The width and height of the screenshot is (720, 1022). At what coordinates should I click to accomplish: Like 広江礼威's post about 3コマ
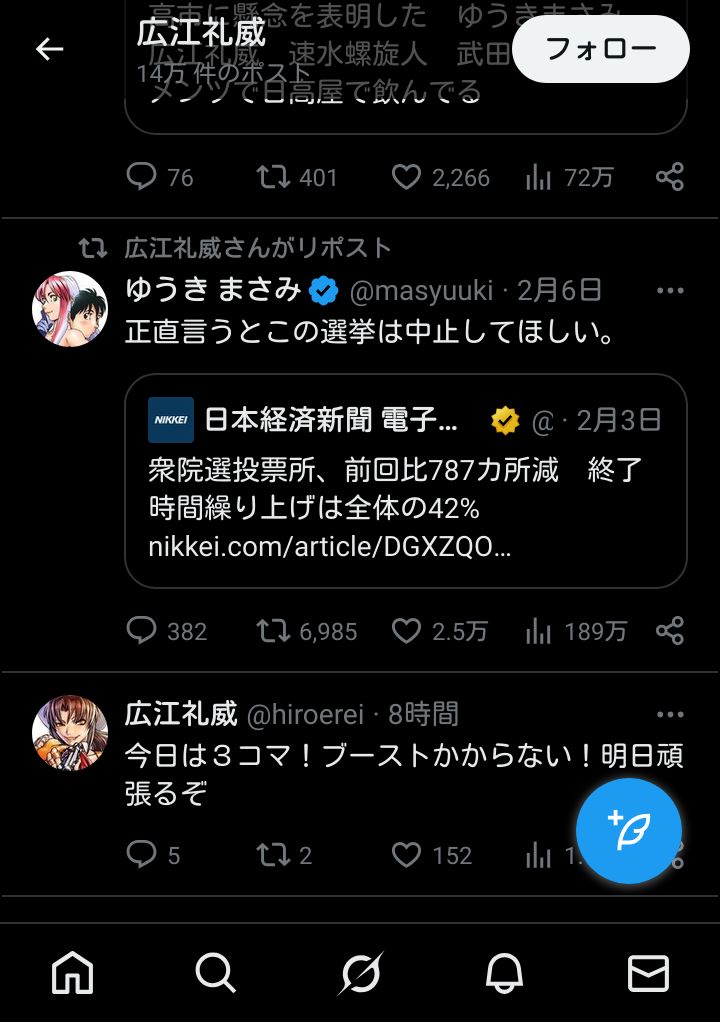pyautogui.click(x=406, y=855)
